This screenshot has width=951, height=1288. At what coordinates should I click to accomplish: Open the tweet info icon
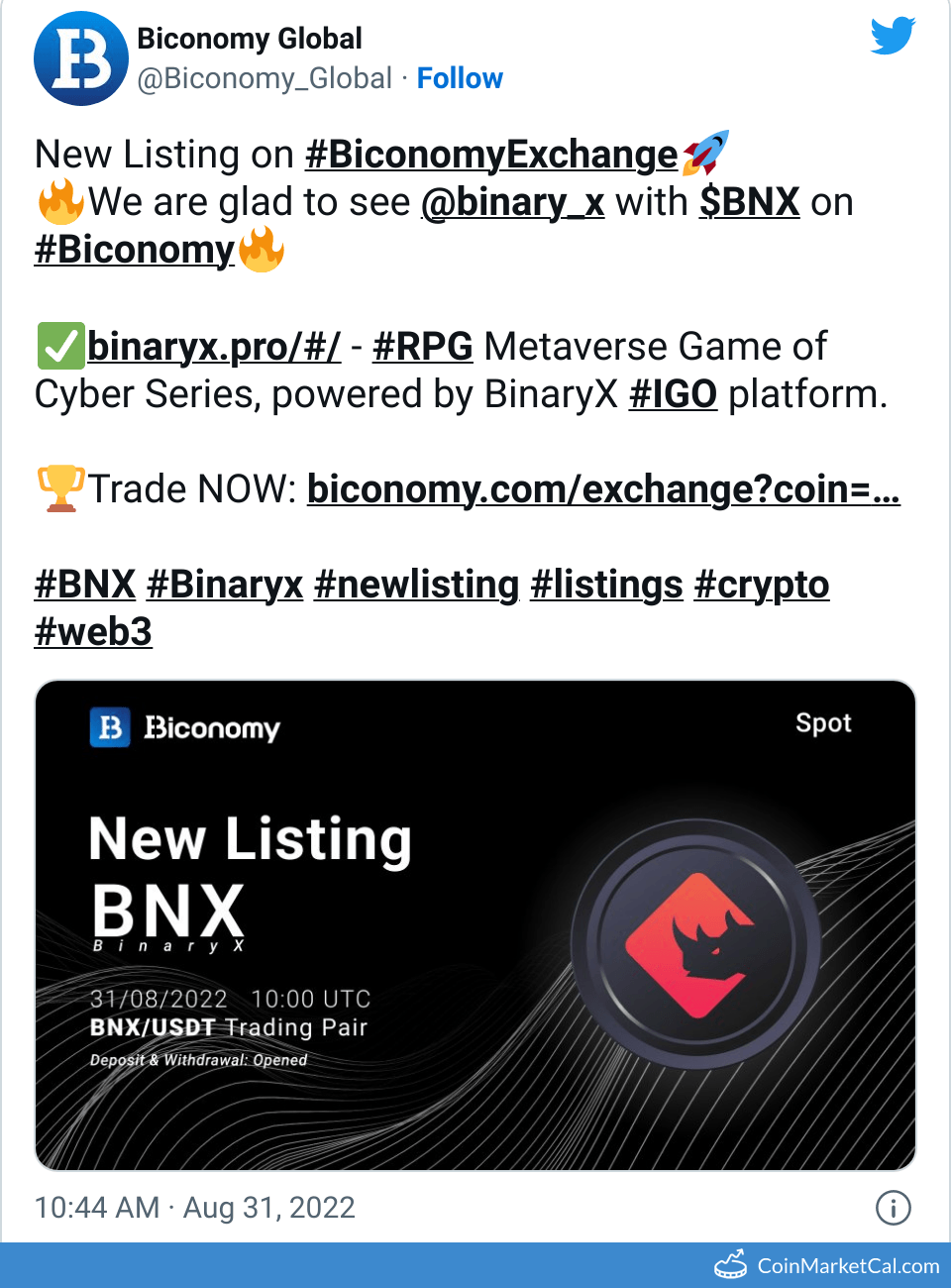[x=893, y=1208]
